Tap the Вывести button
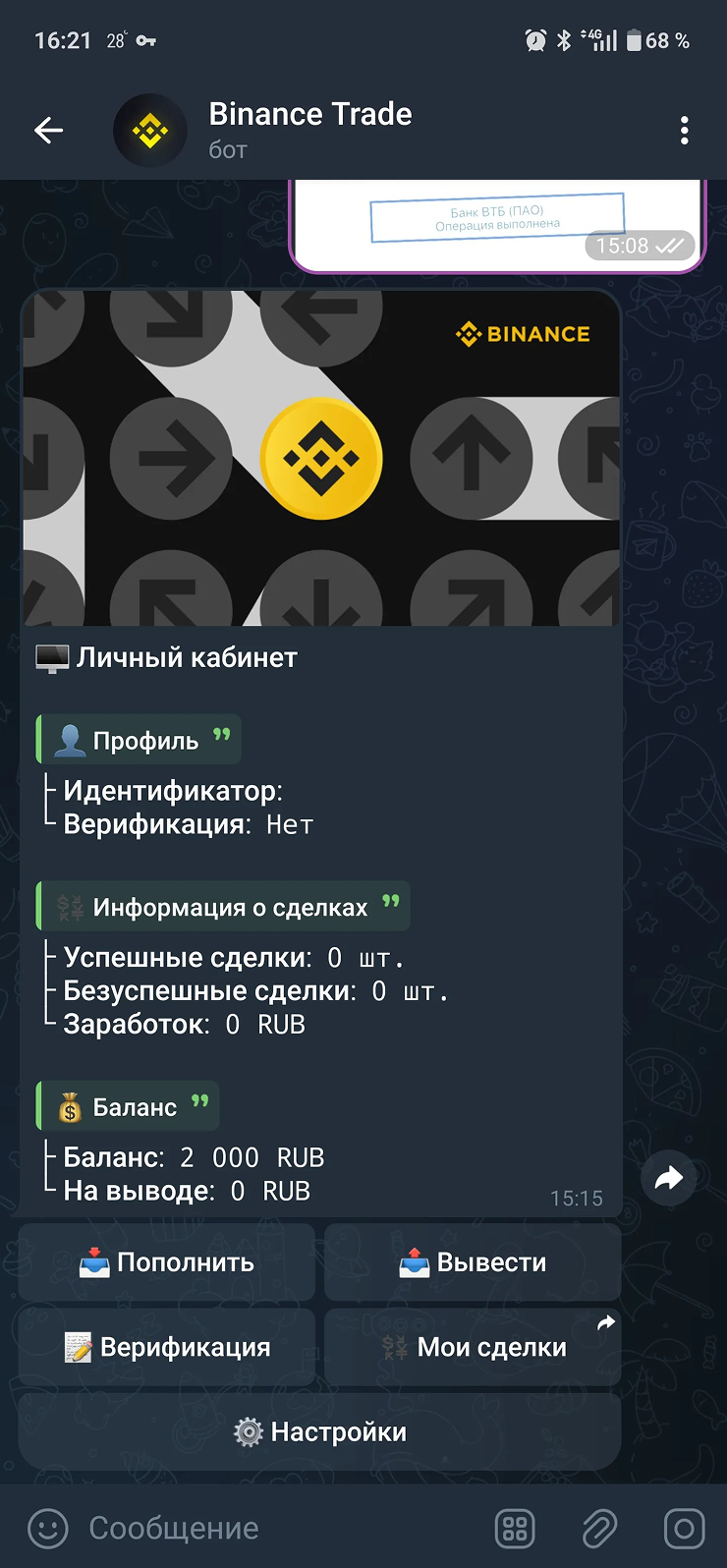 pyautogui.click(x=473, y=1262)
